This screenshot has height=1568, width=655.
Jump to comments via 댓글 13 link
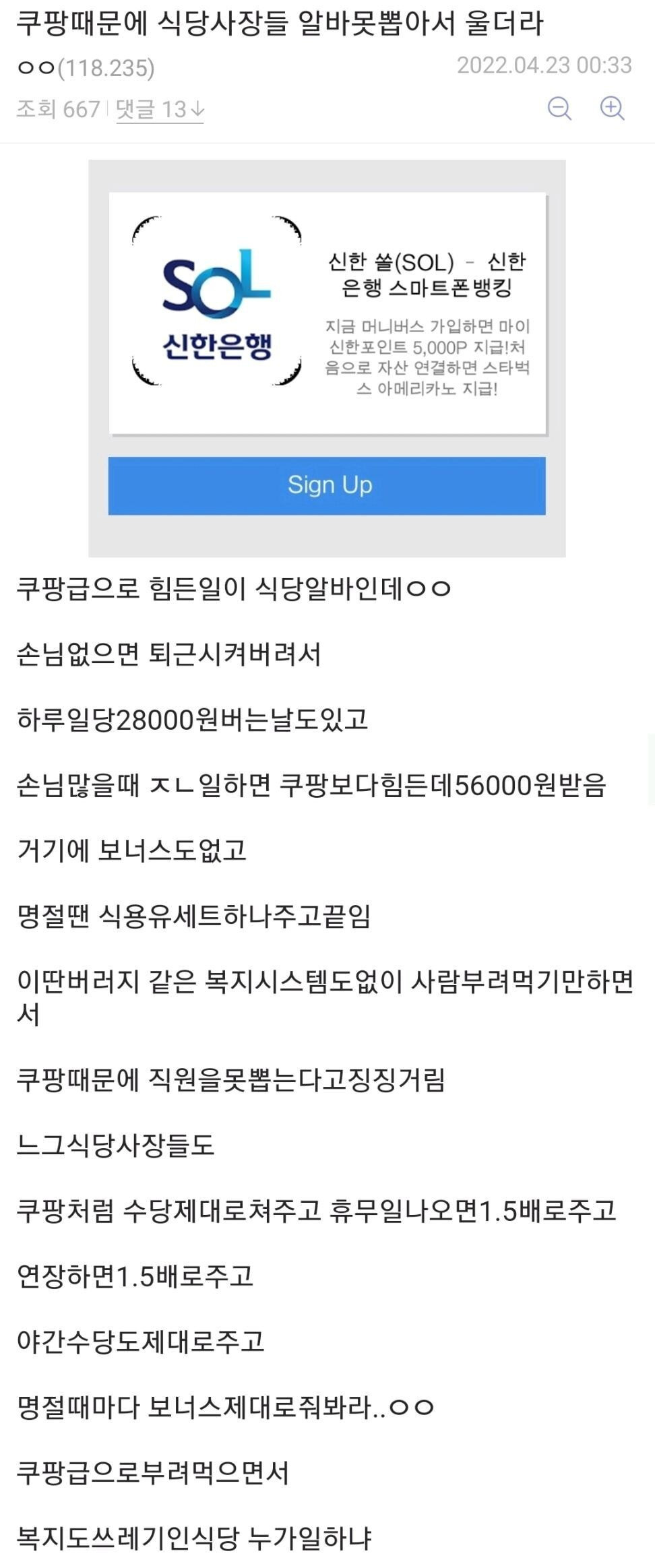[x=160, y=109]
